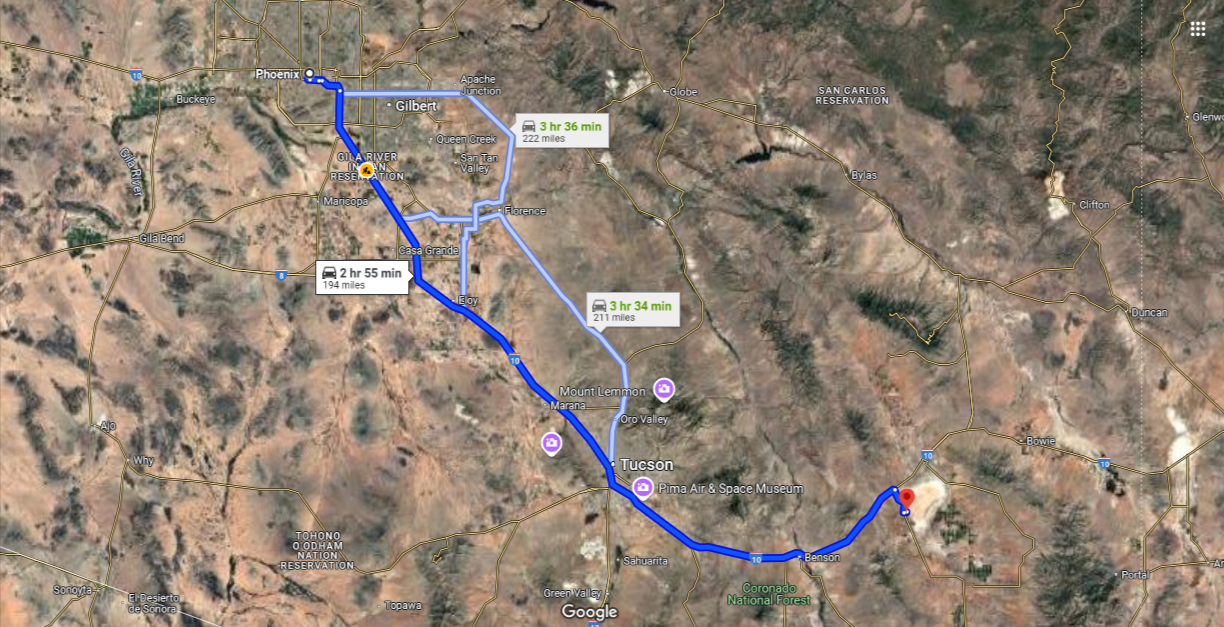Open the Pima Air & Space Museum marker

tap(642, 487)
